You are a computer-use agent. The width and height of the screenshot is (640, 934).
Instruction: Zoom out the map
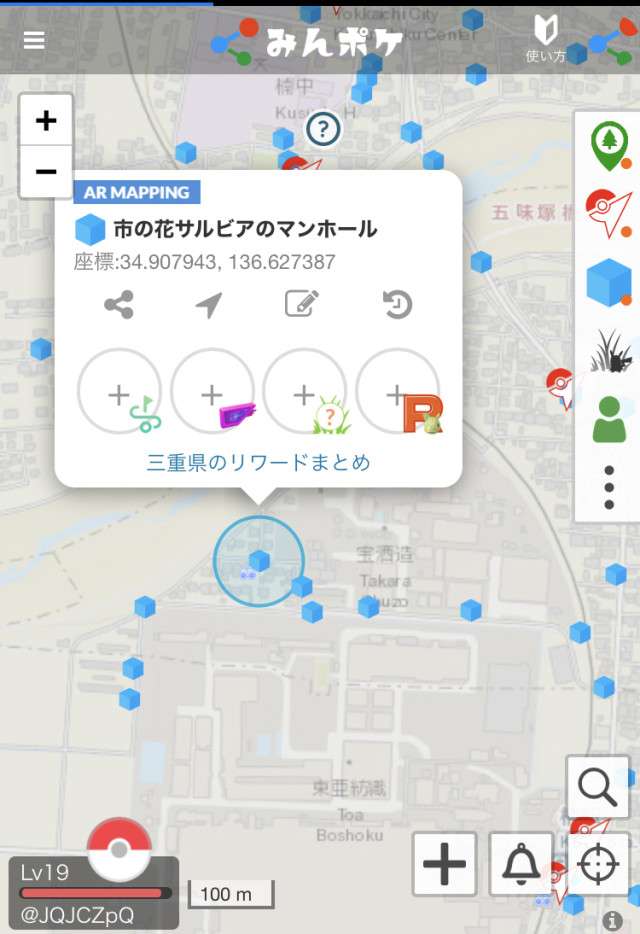(46, 172)
